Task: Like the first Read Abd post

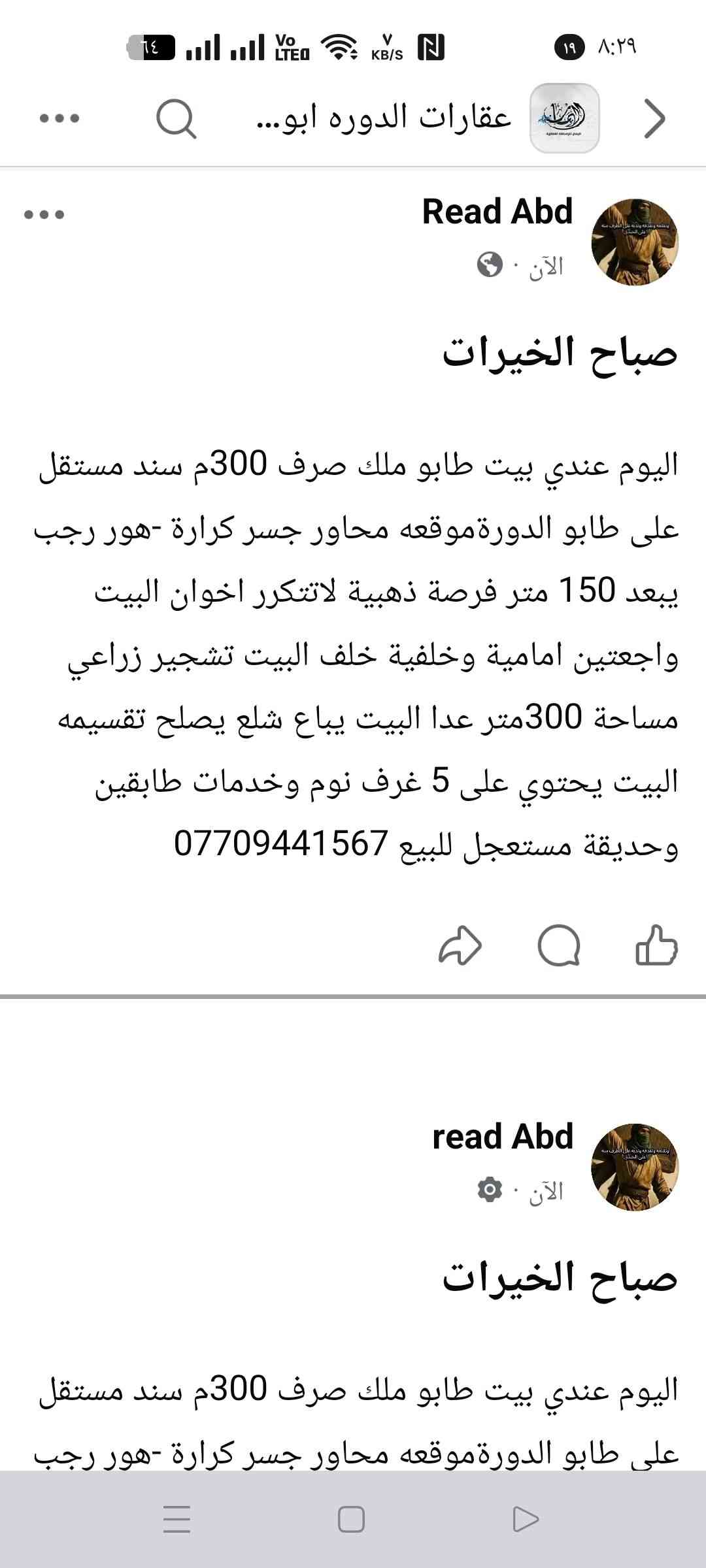Action: pos(656,945)
